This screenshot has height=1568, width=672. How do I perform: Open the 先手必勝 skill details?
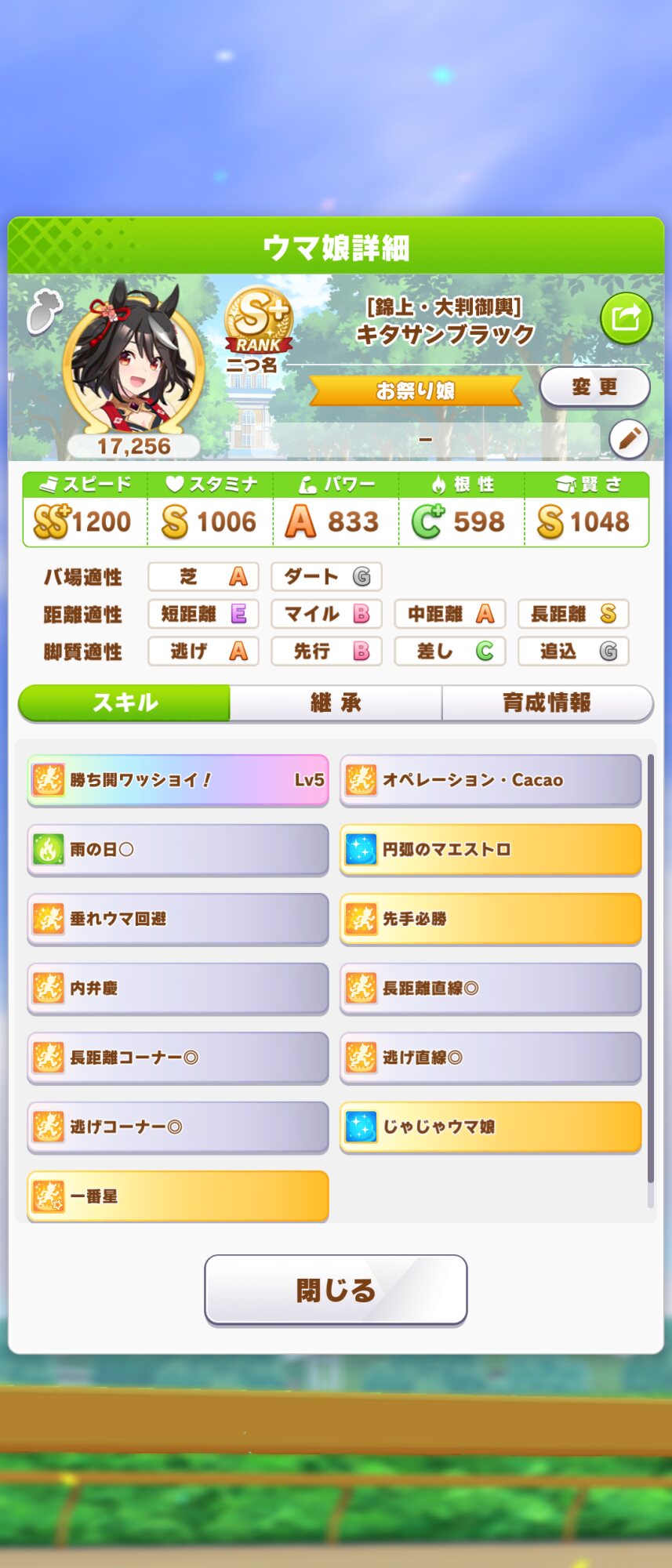pos(490,918)
